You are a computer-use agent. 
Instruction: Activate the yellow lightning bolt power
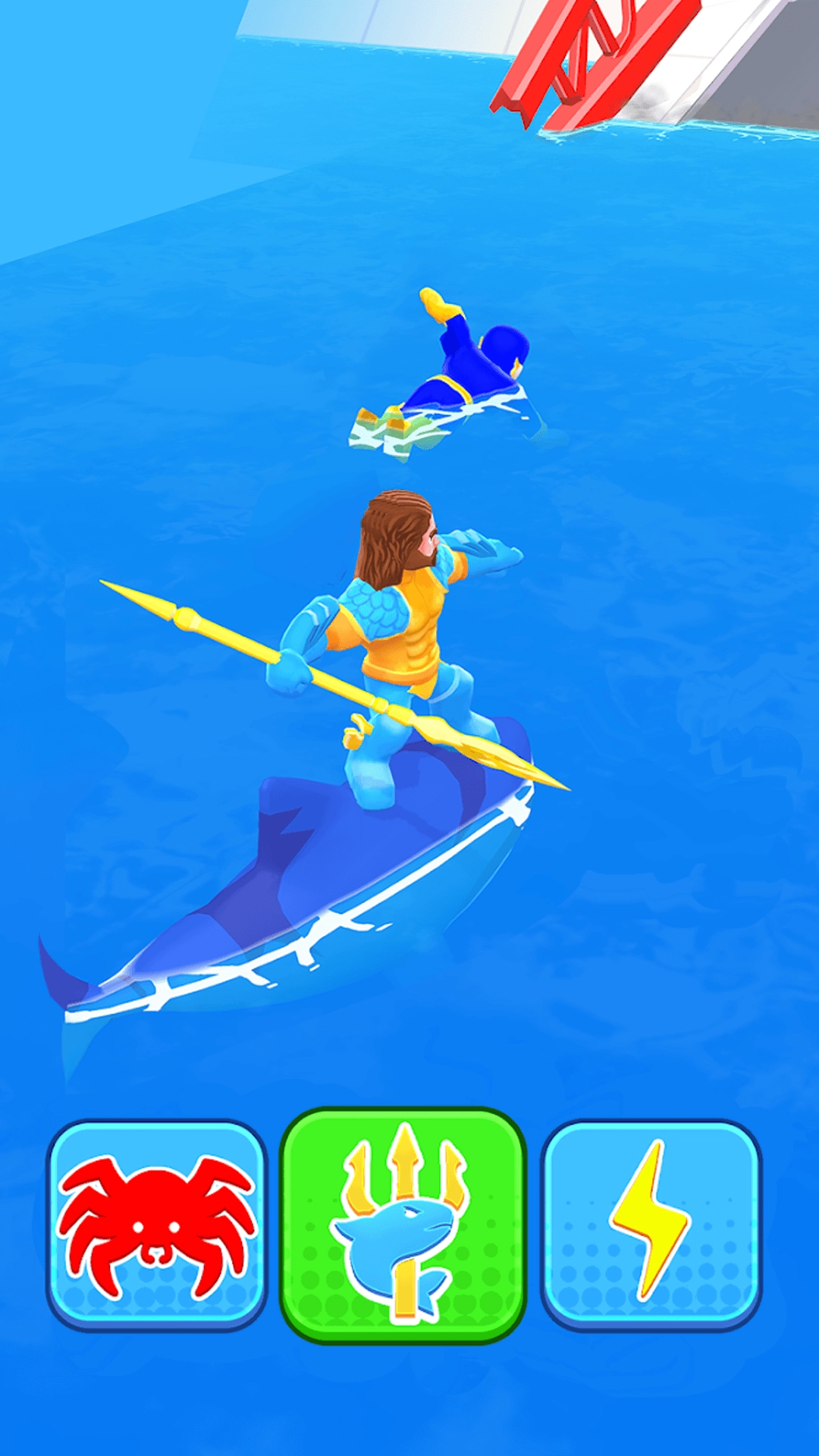click(651, 1224)
